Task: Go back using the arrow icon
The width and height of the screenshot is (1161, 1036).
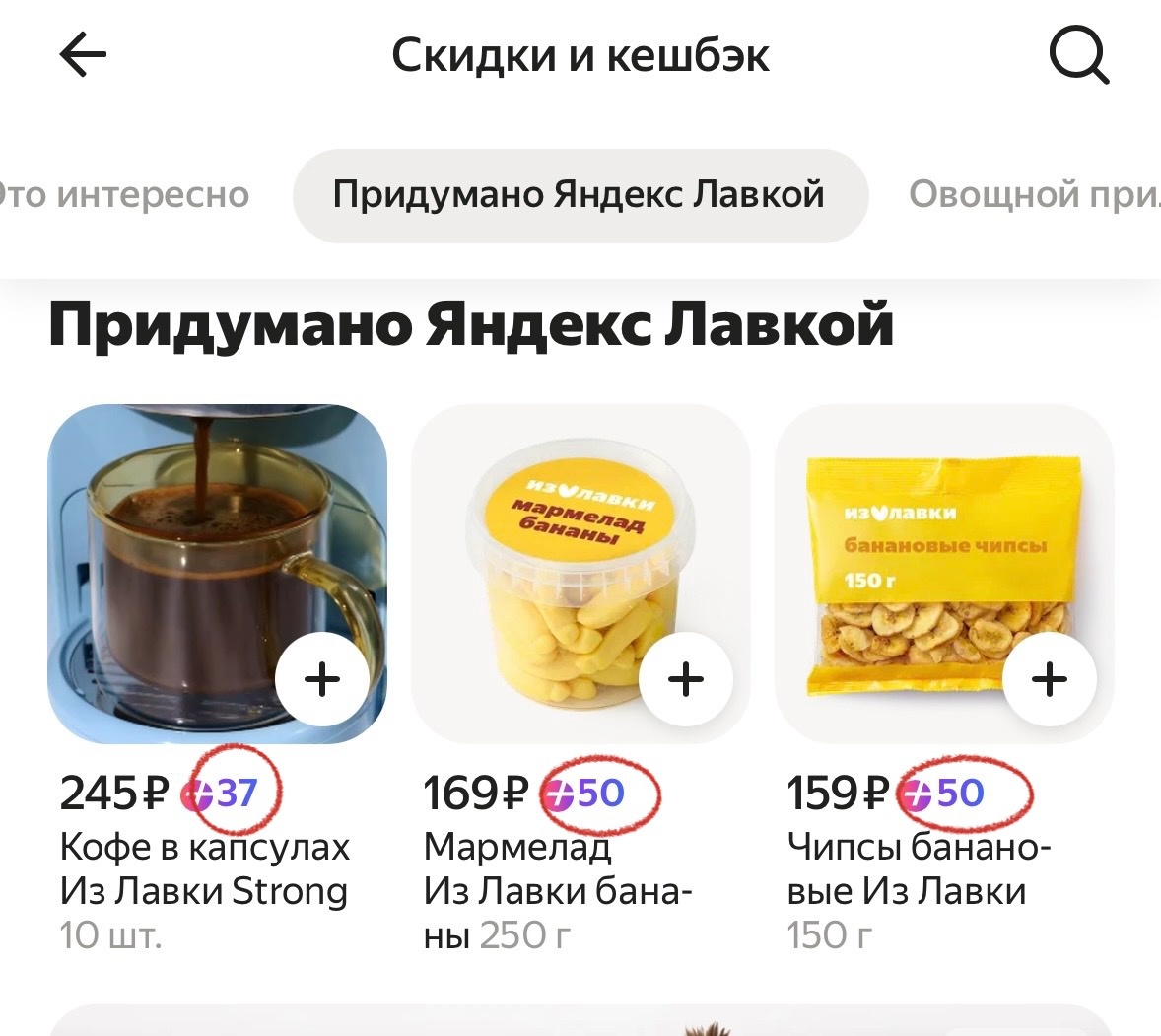Action: pos(84,55)
